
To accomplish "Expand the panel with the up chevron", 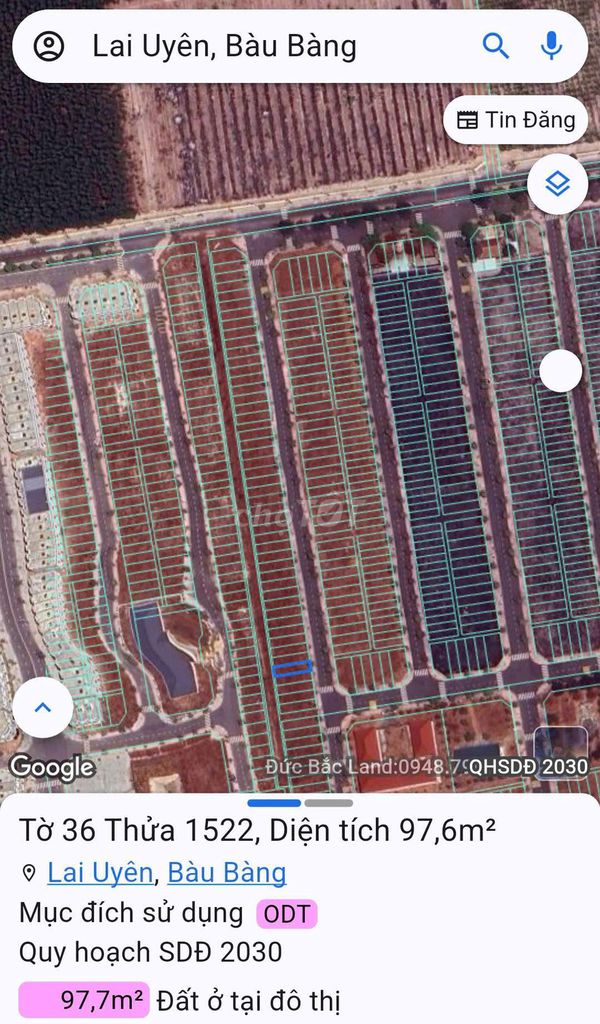I will tap(42, 708).
